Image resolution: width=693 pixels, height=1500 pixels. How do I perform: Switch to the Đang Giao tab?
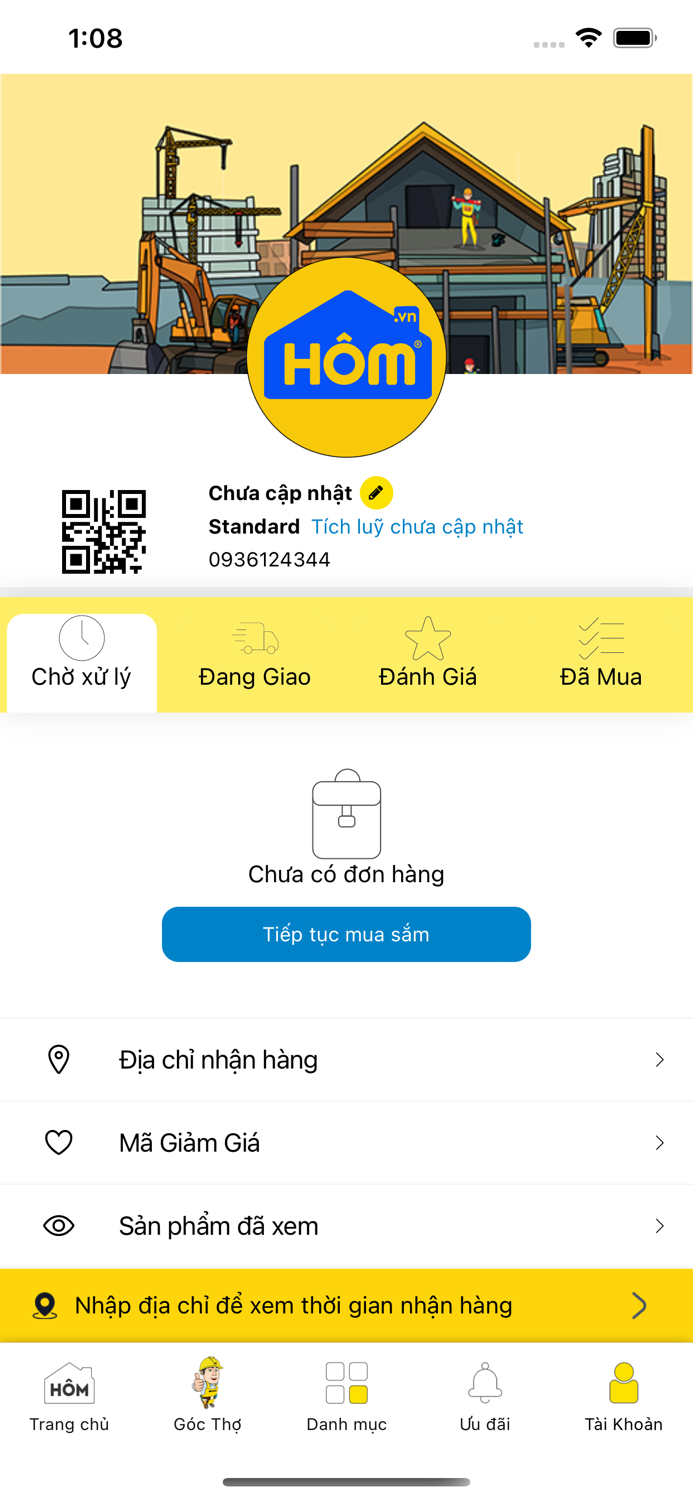click(x=255, y=662)
